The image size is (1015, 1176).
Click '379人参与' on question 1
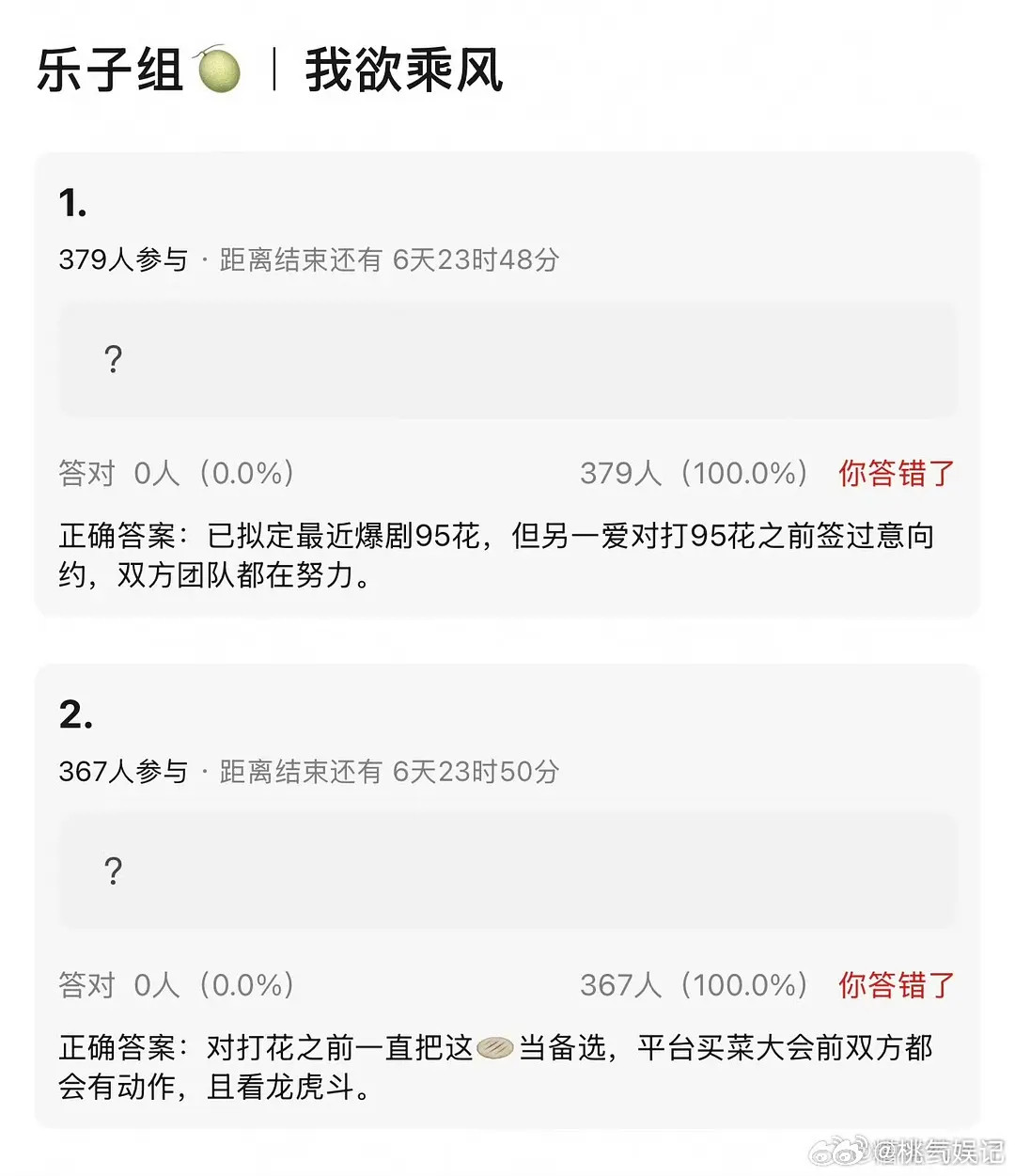pyautogui.click(x=123, y=260)
